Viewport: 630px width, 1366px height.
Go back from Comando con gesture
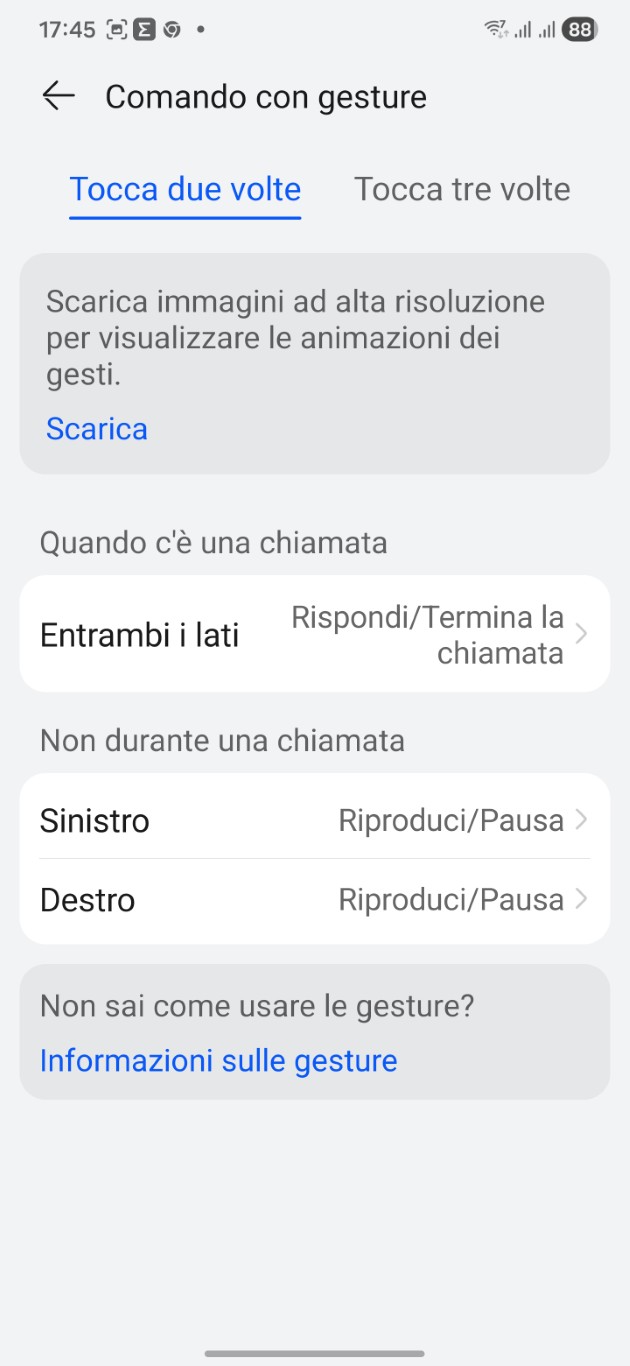[x=59, y=96]
